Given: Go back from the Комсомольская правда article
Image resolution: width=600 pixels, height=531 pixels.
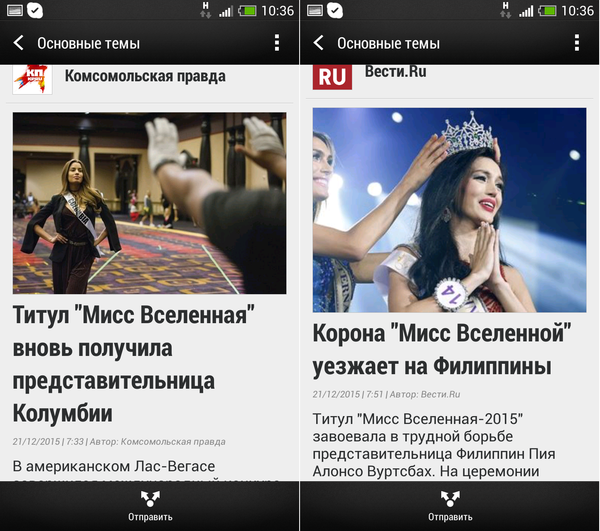Looking at the screenshot, I should pos(18,43).
